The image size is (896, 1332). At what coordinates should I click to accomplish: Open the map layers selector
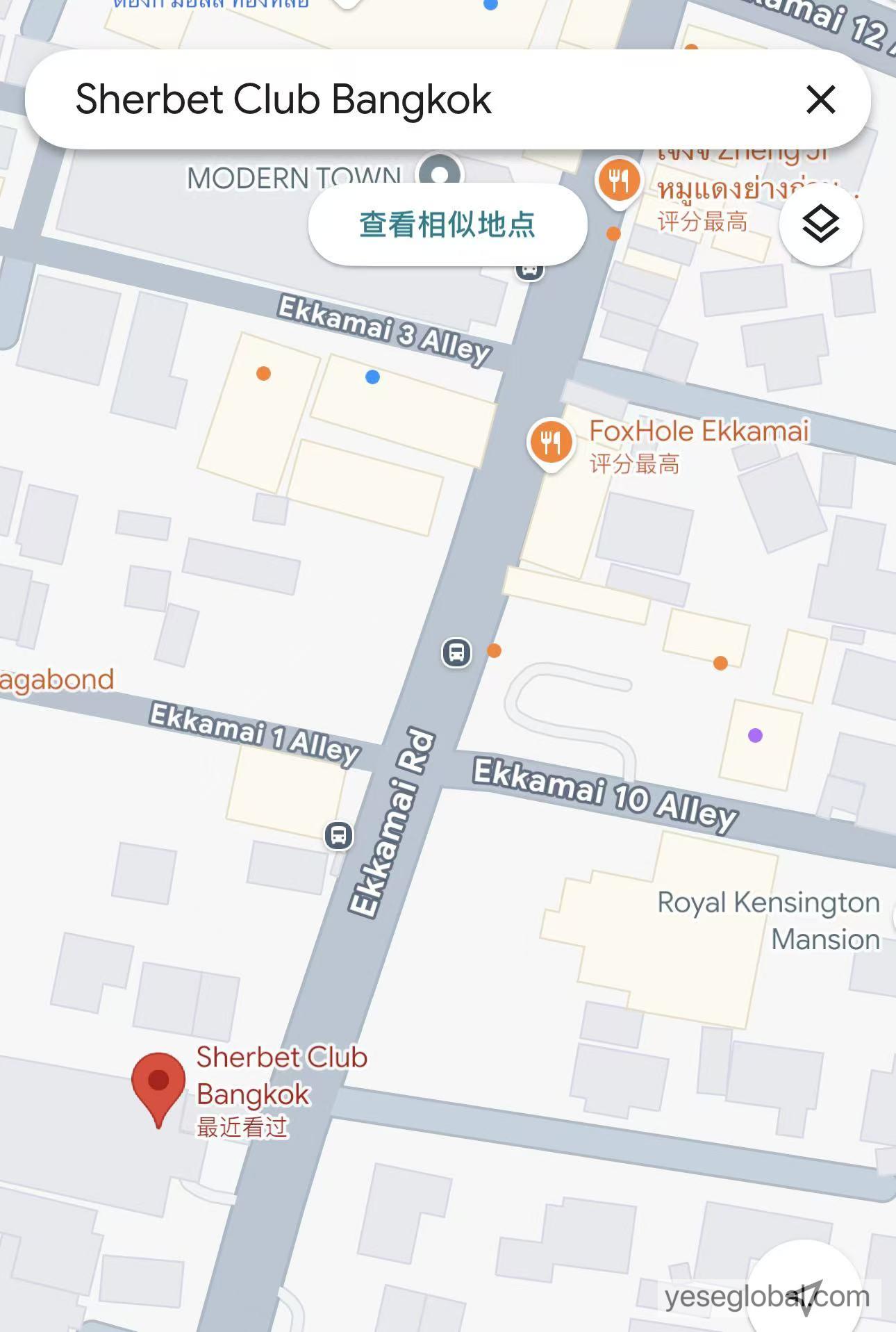[820, 224]
